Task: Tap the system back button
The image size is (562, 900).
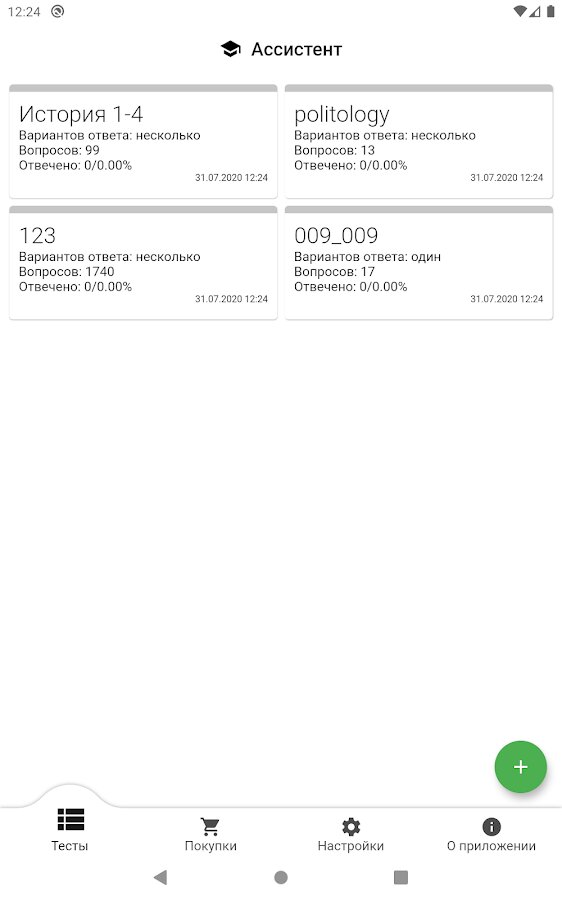Action: pos(160,877)
